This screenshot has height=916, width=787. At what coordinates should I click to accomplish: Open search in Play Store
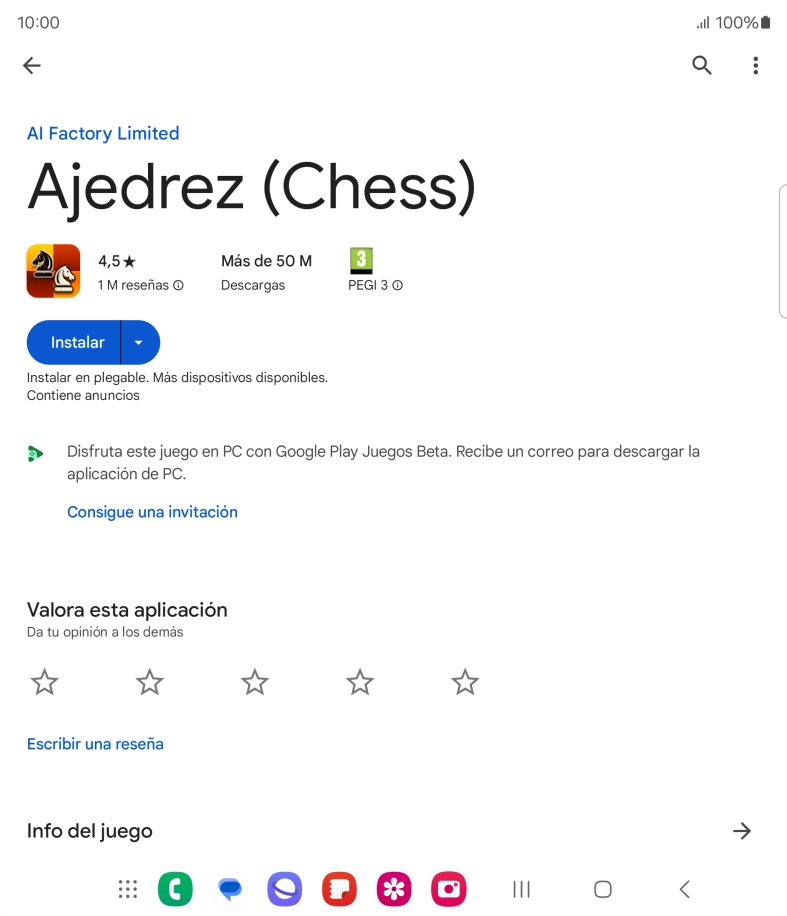click(702, 66)
